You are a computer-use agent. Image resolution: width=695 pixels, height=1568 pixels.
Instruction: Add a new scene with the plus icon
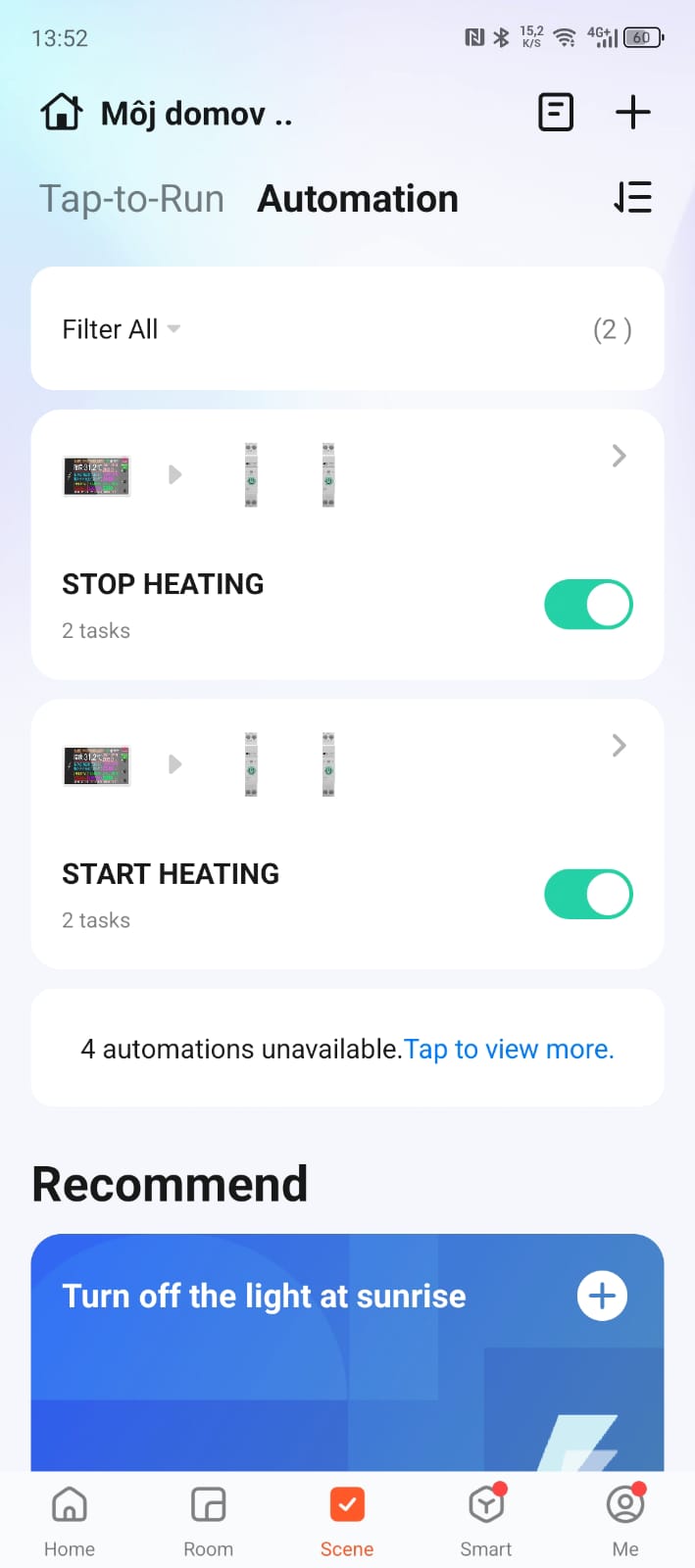pyautogui.click(x=633, y=112)
